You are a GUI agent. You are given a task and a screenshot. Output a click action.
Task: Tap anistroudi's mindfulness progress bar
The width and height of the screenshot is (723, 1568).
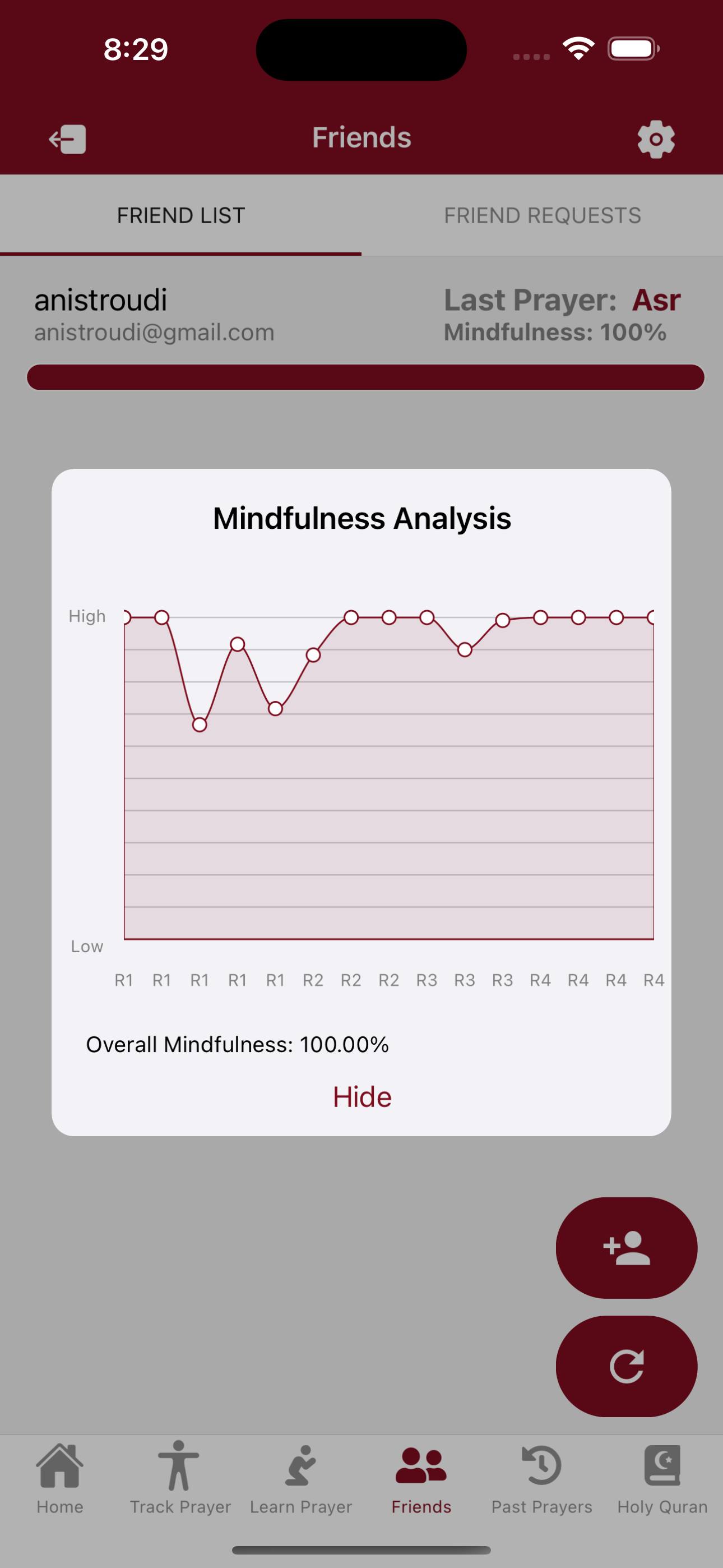tap(361, 377)
